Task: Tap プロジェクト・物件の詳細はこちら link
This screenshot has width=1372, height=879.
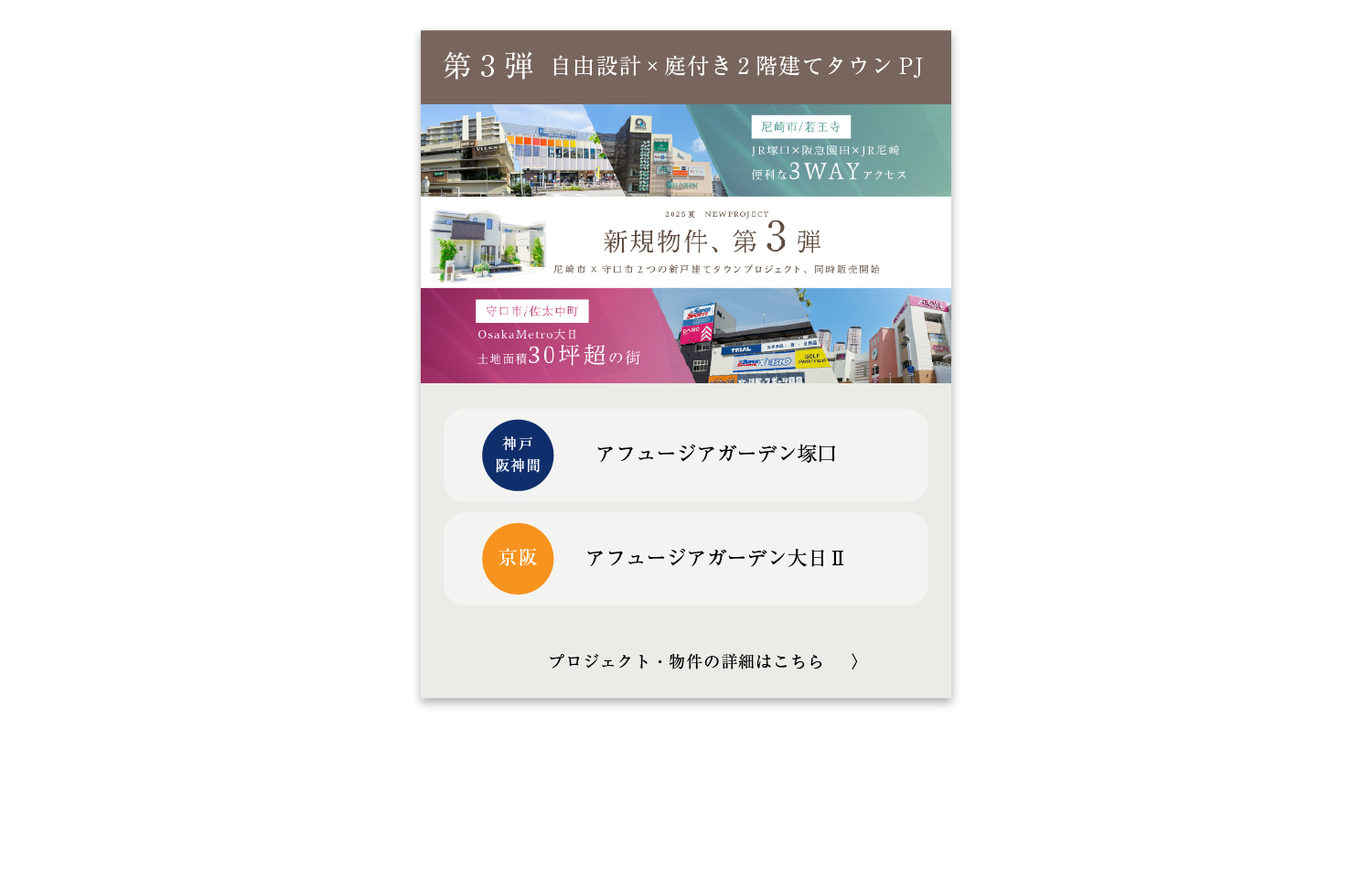Action: 702,661
